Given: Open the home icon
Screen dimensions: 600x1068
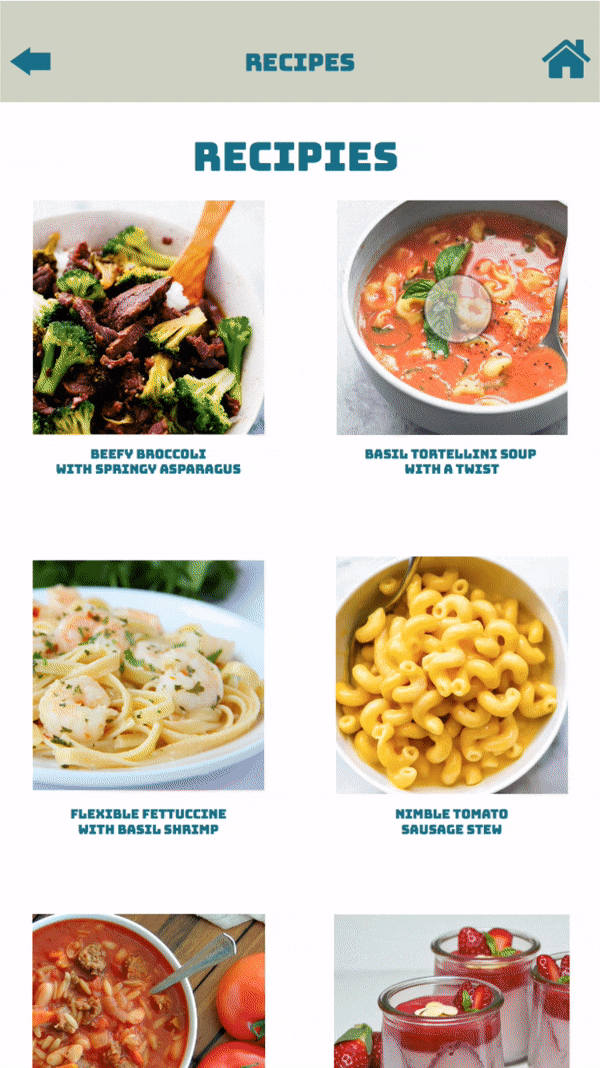Looking at the screenshot, I should point(566,59).
